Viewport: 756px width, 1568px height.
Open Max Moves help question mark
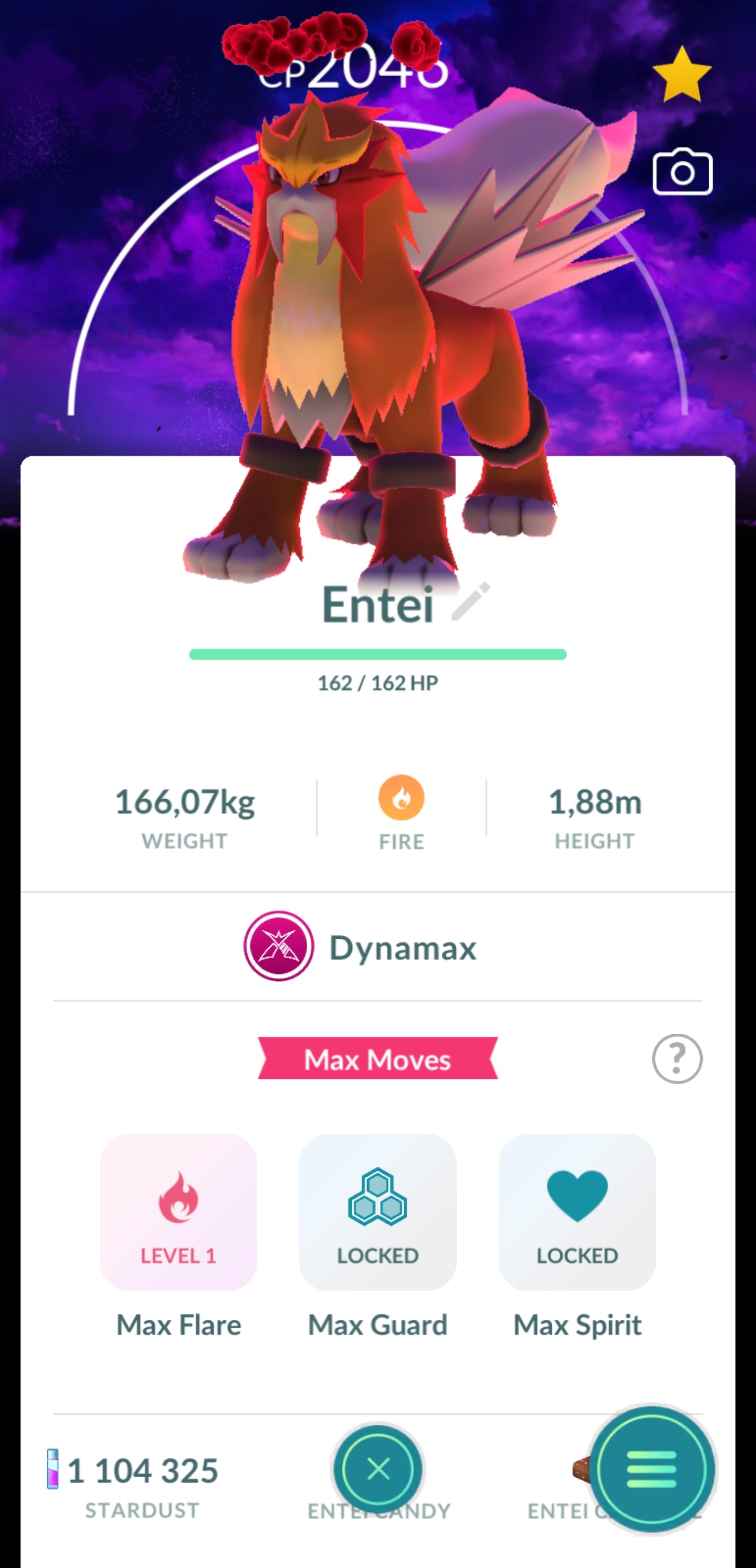pos(677,1058)
